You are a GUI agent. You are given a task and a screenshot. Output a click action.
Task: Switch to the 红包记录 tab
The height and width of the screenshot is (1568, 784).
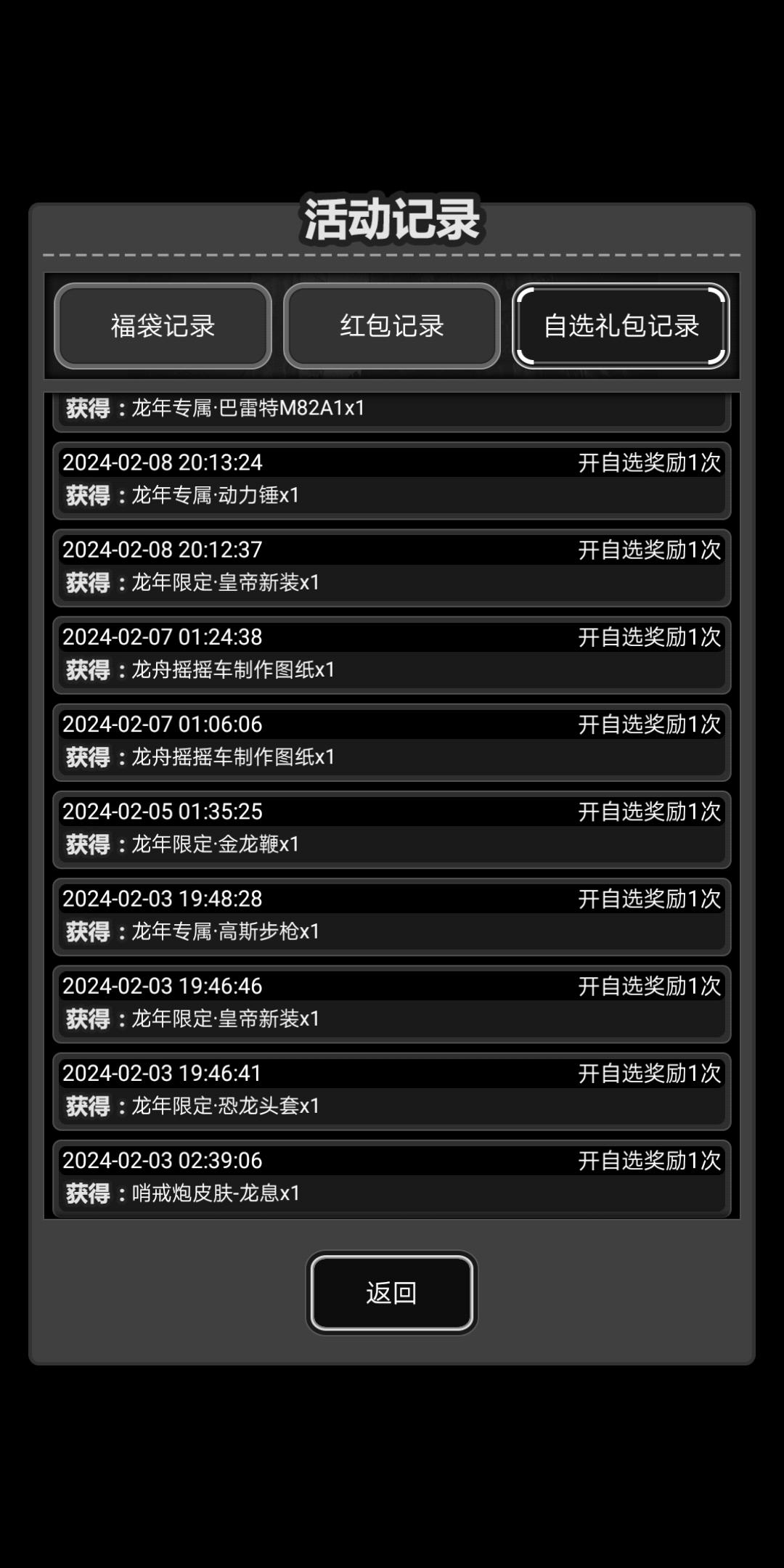[x=391, y=326]
